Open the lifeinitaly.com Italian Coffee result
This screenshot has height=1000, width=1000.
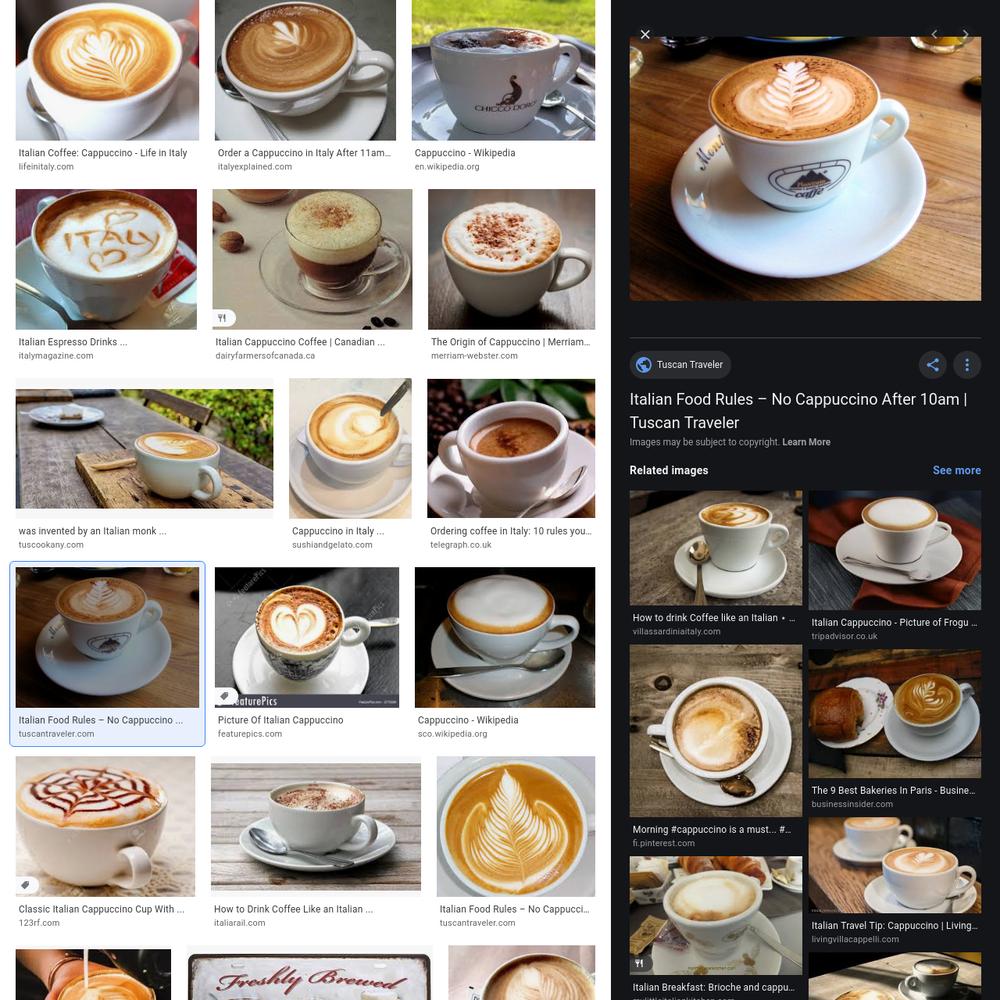point(107,70)
